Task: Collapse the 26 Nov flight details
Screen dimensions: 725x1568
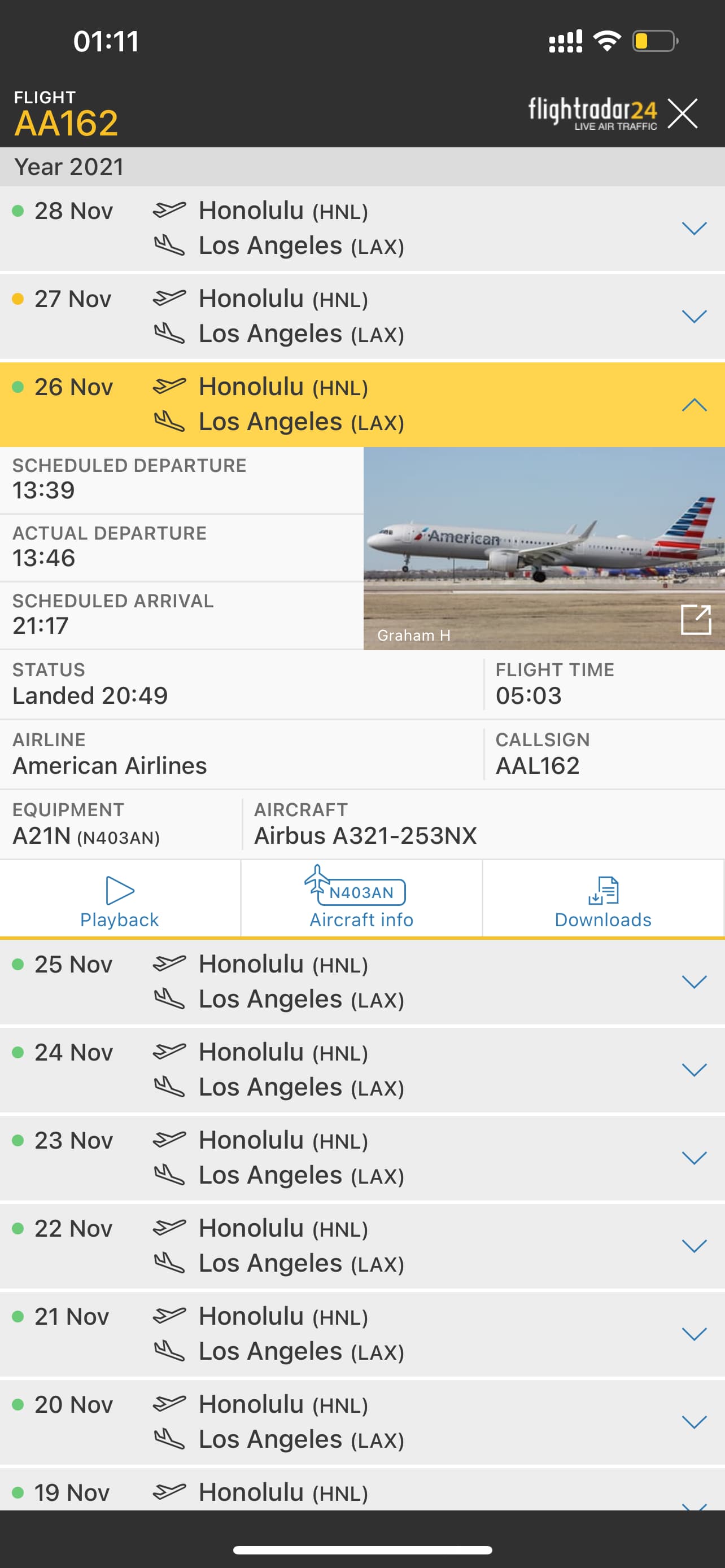Action: pos(693,405)
